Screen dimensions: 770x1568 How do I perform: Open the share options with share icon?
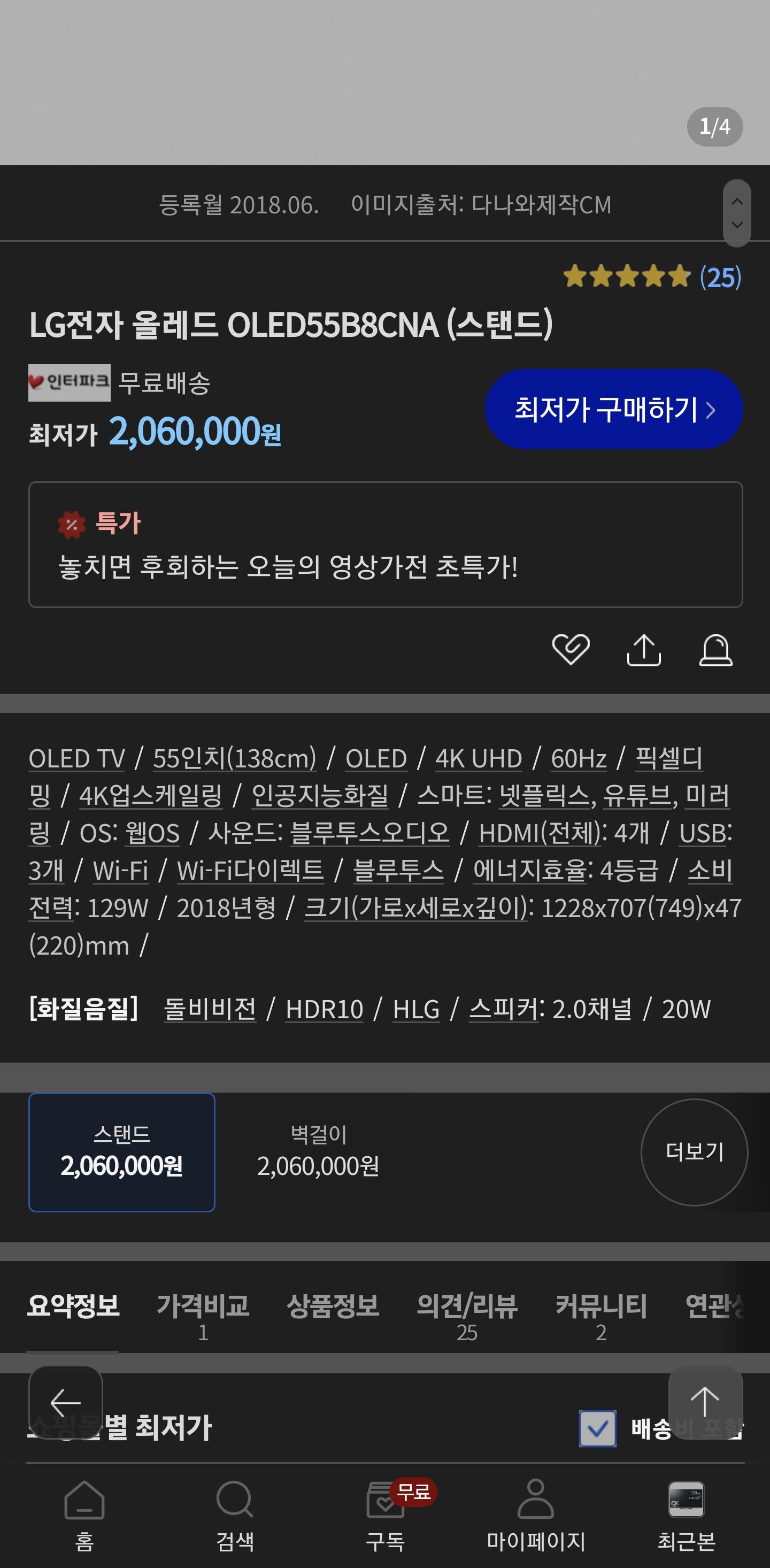[645, 650]
